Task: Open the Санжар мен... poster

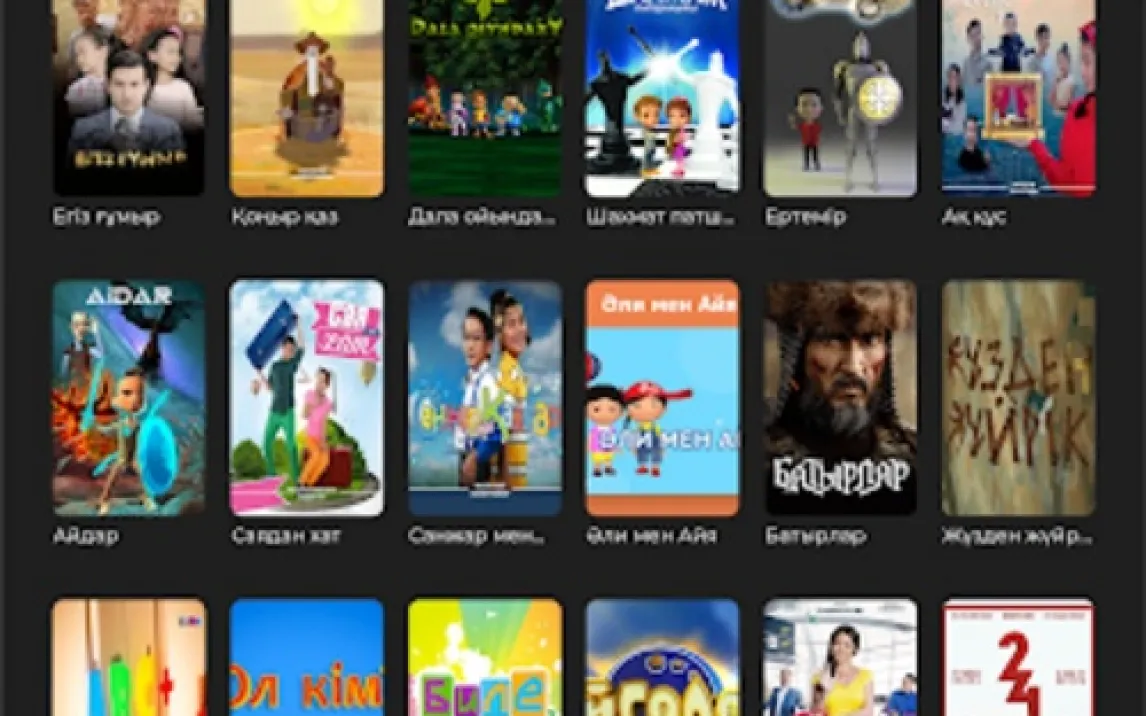Action: coord(485,398)
